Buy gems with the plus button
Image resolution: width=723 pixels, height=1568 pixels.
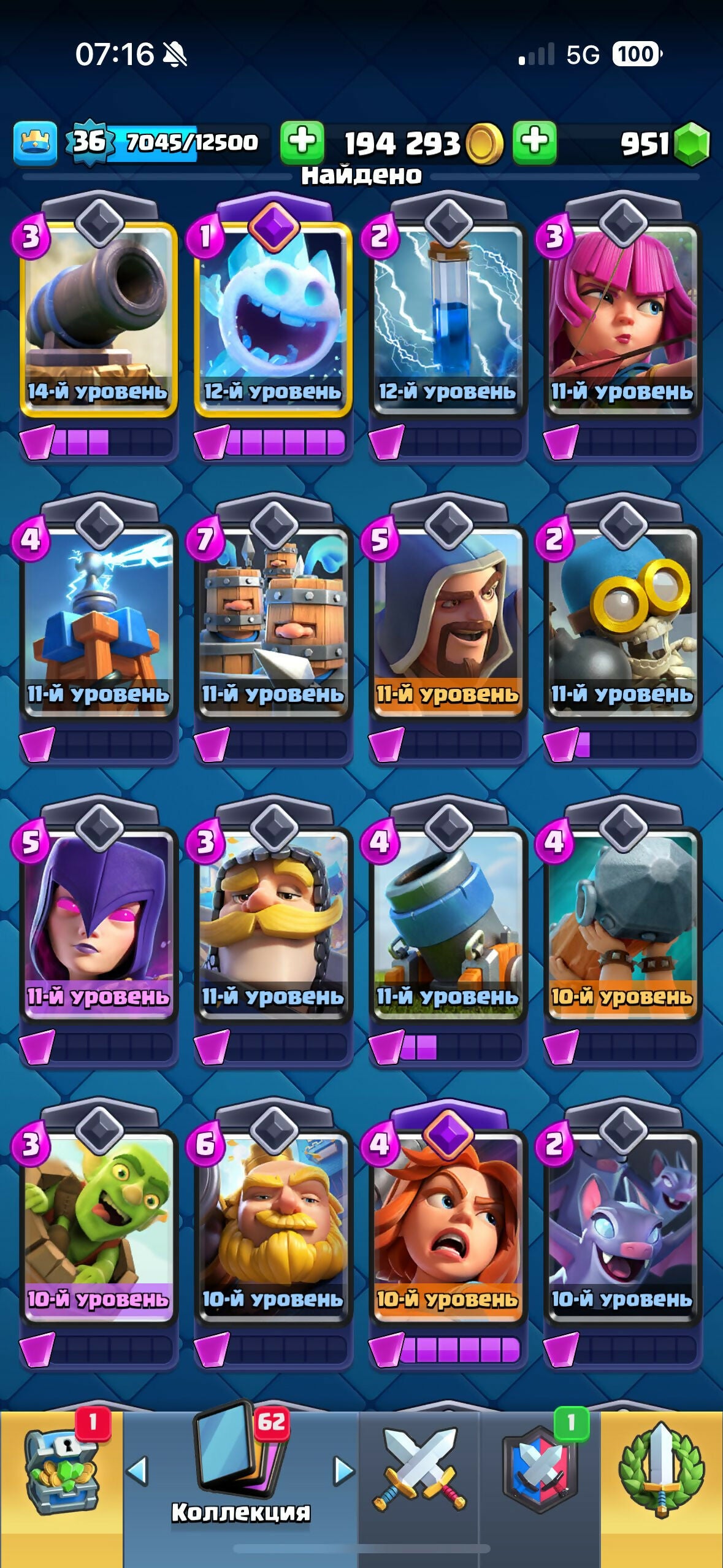coord(535,142)
